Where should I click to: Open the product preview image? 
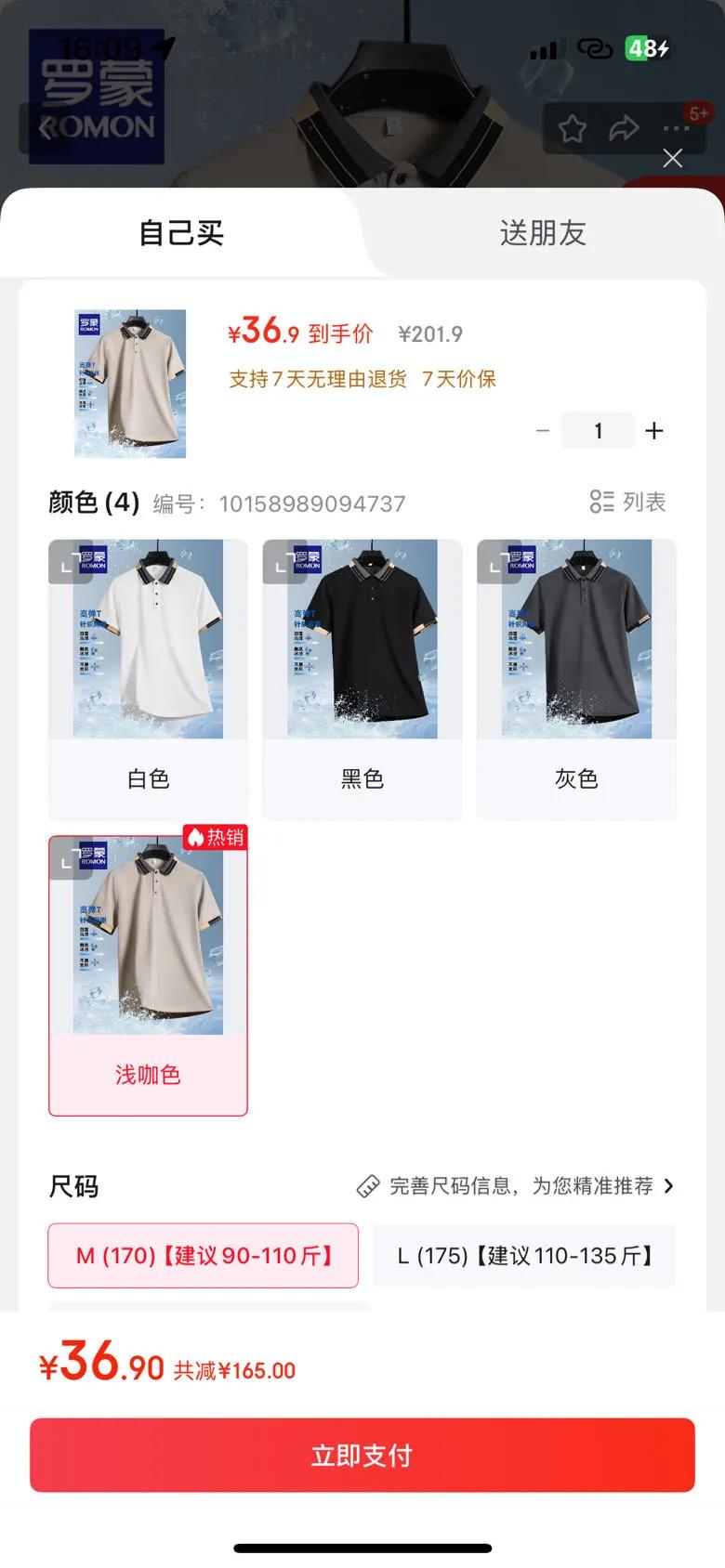130,384
